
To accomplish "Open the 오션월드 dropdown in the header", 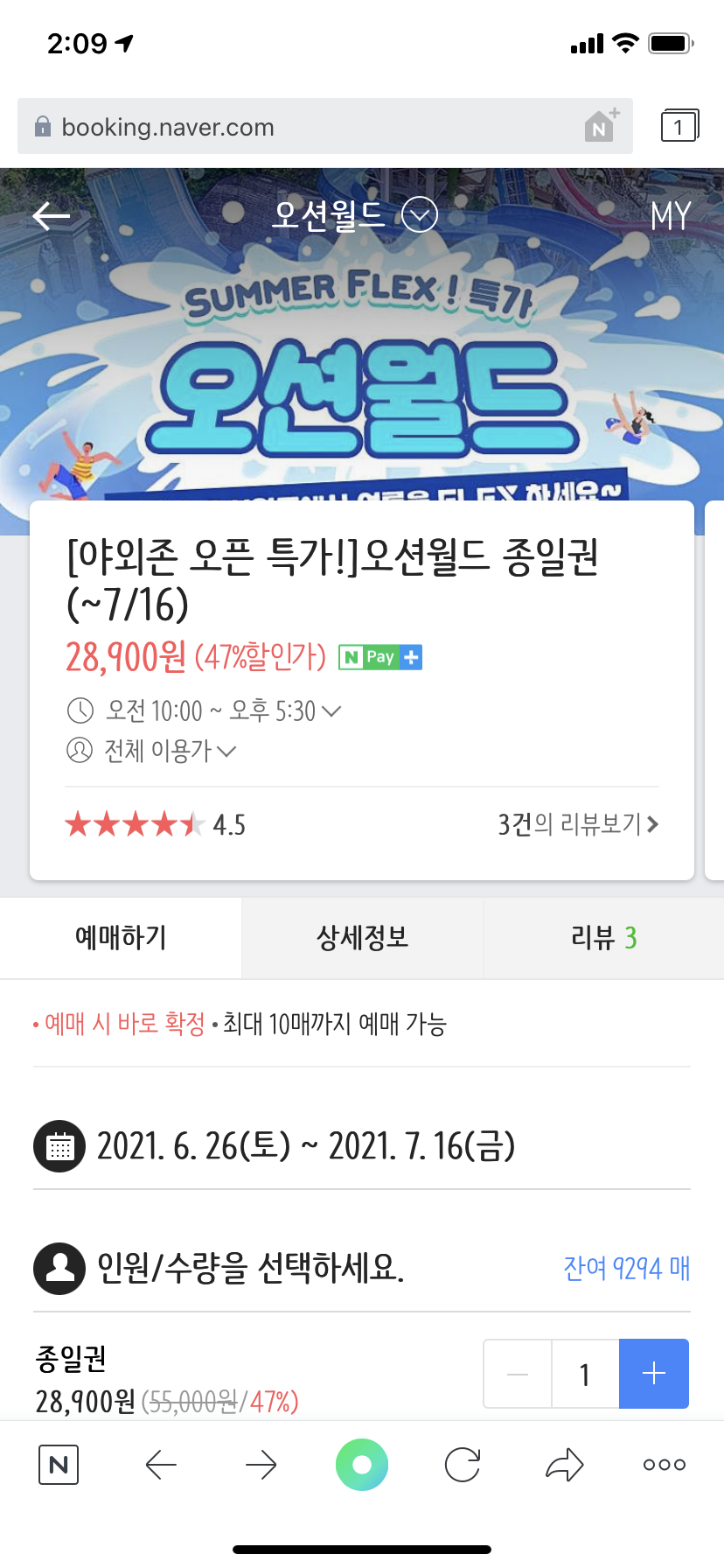I will (419, 215).
